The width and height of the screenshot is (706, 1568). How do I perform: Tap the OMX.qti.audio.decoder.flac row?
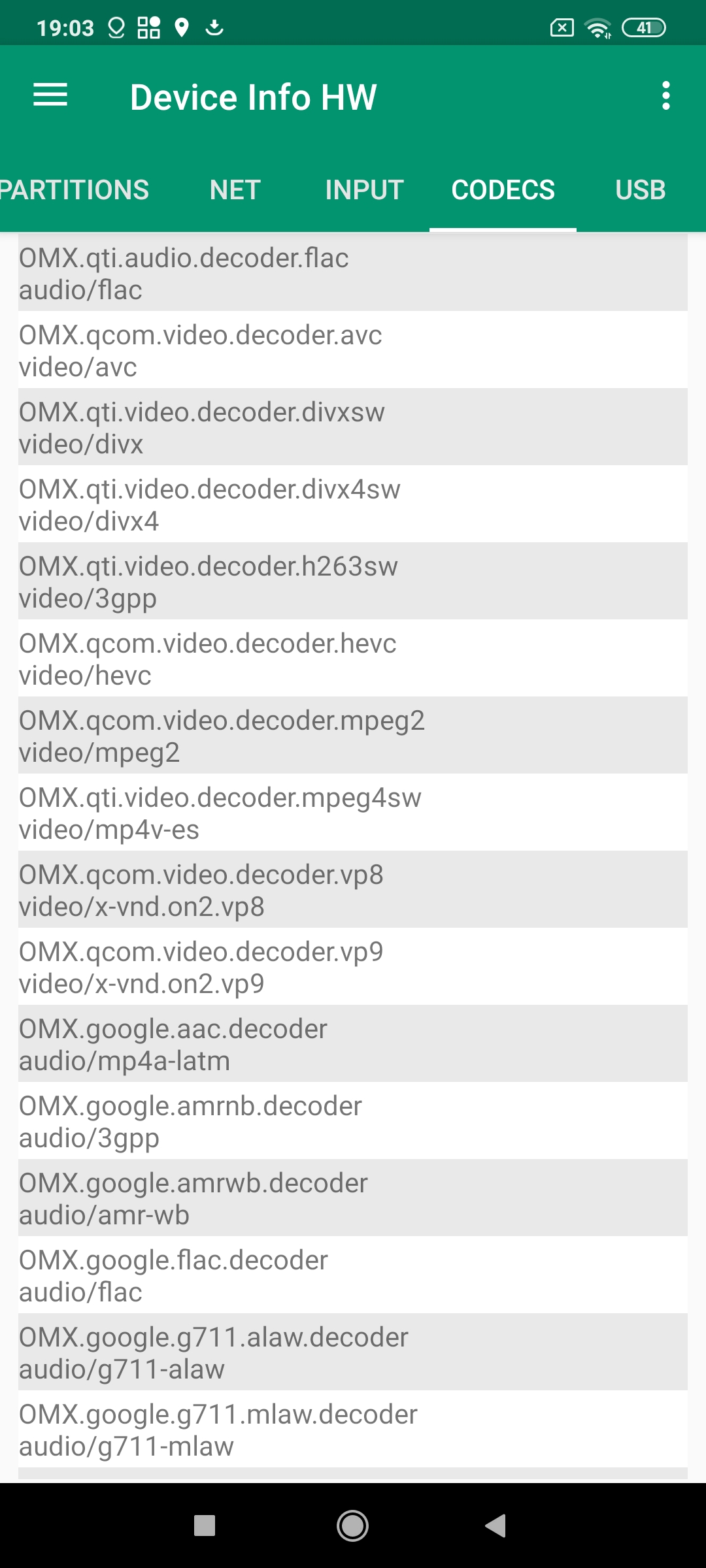(x=353, y=273)
